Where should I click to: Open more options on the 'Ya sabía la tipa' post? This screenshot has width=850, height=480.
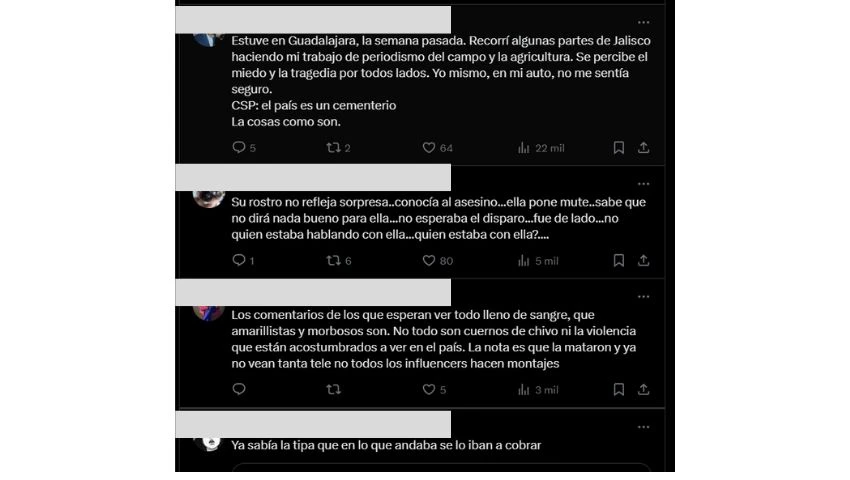point(644,427)
